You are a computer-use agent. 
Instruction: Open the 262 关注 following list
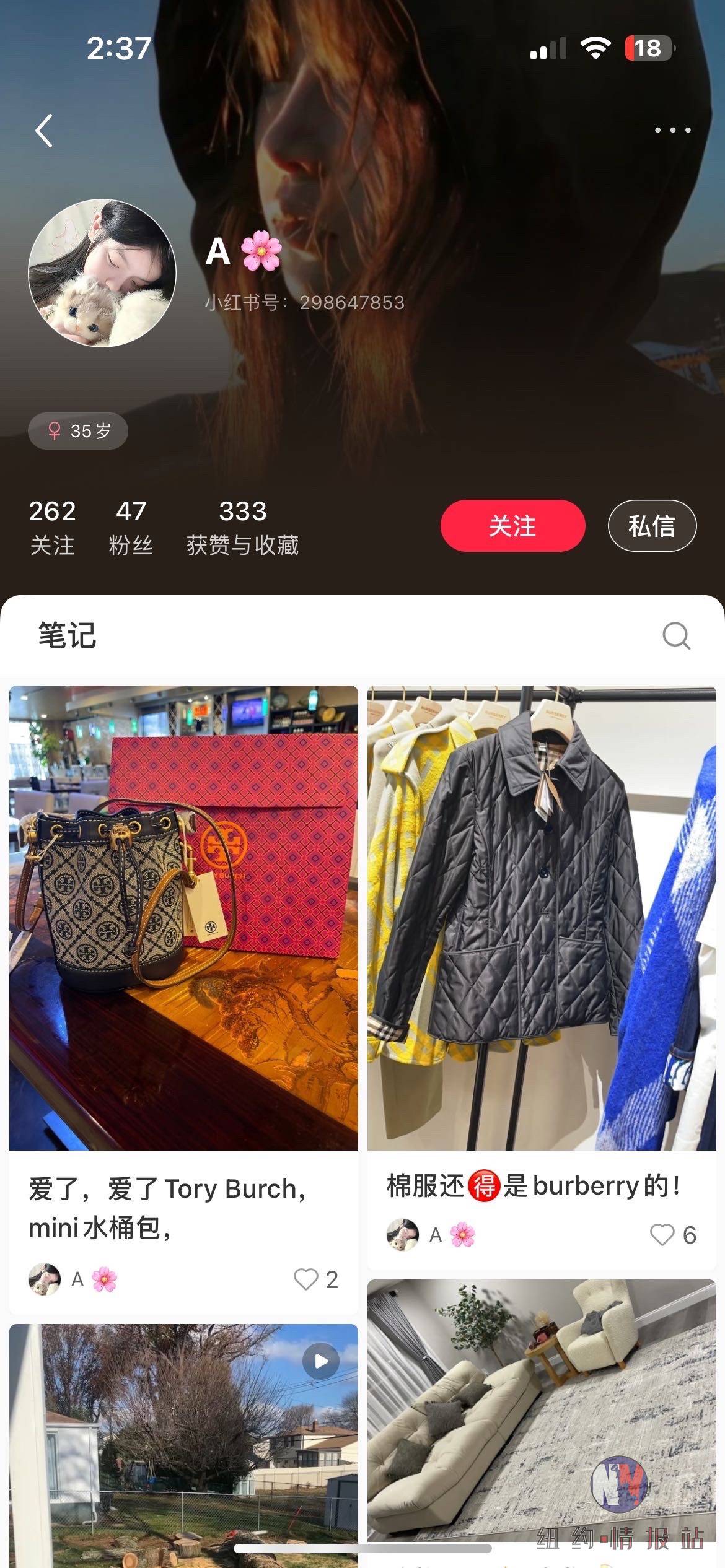coord(52,527)
